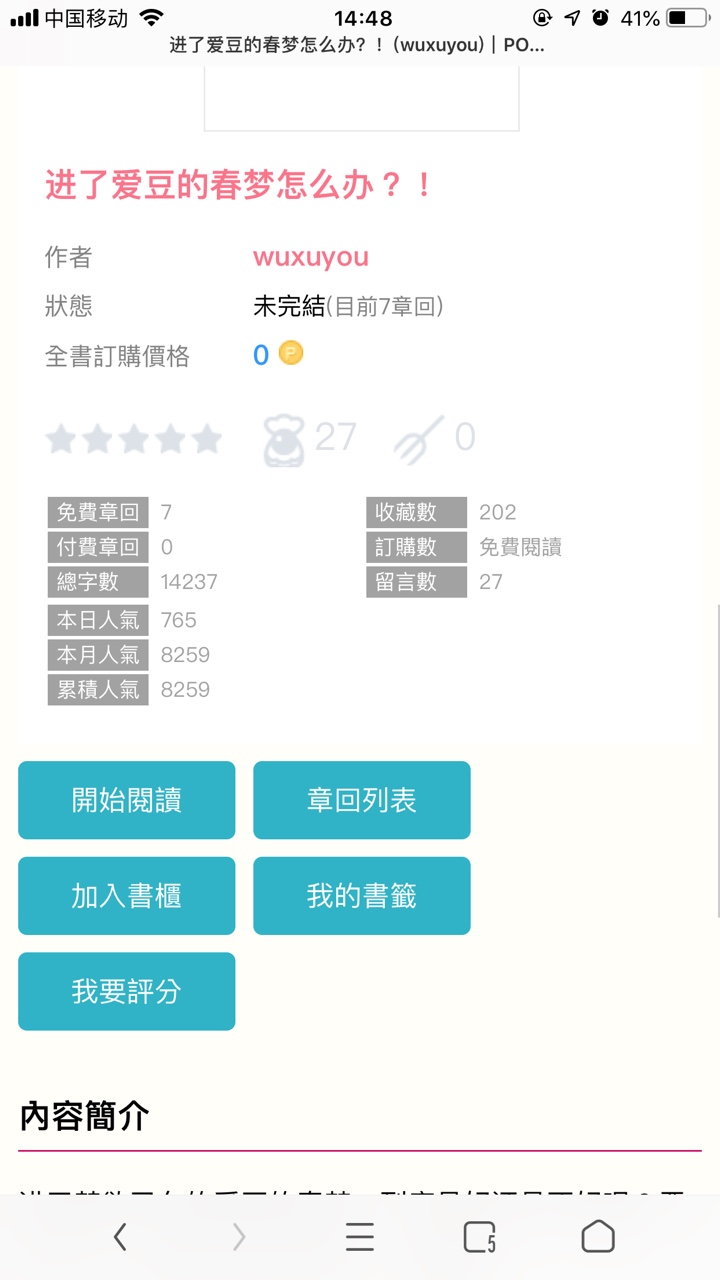
Task: Open author wuxuyou's profile page
Action: tap(311, 257)
